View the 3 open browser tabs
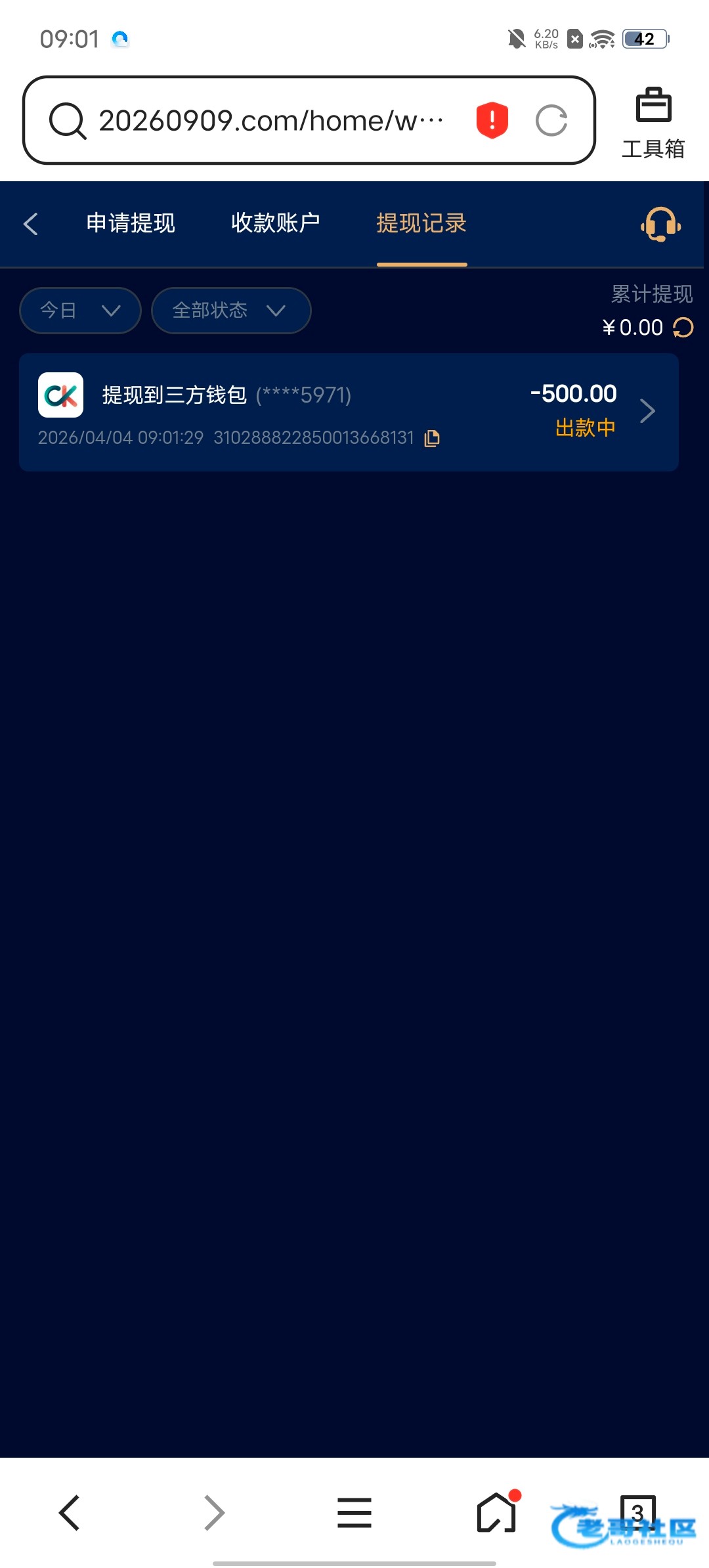 click(x=637, y=1512)
